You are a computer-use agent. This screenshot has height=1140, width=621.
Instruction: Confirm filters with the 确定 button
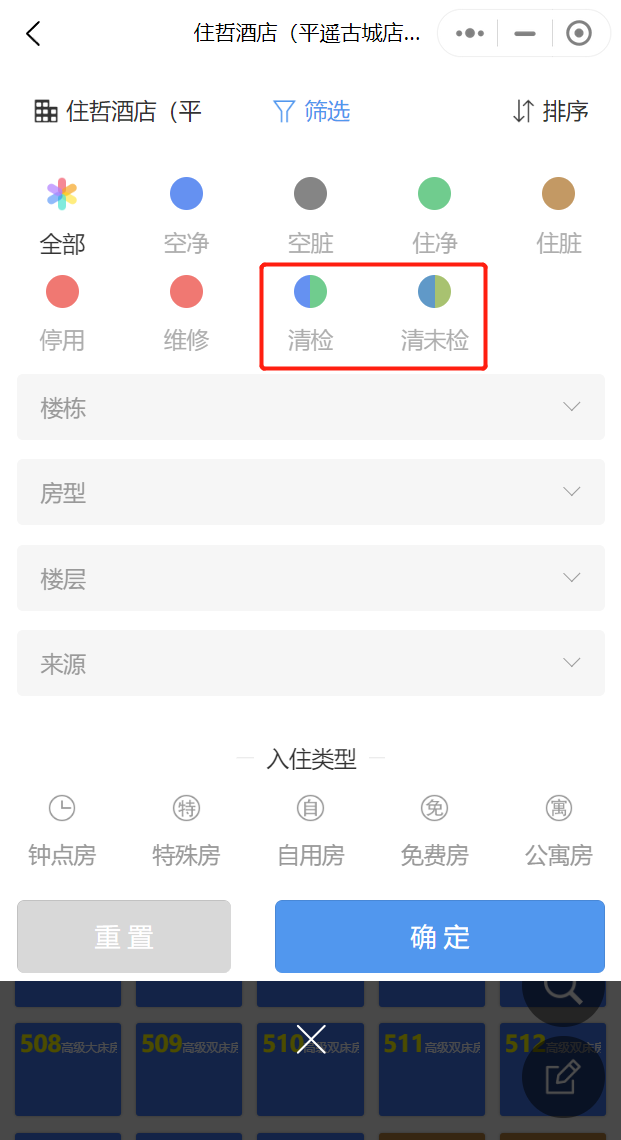coord(440,936)
